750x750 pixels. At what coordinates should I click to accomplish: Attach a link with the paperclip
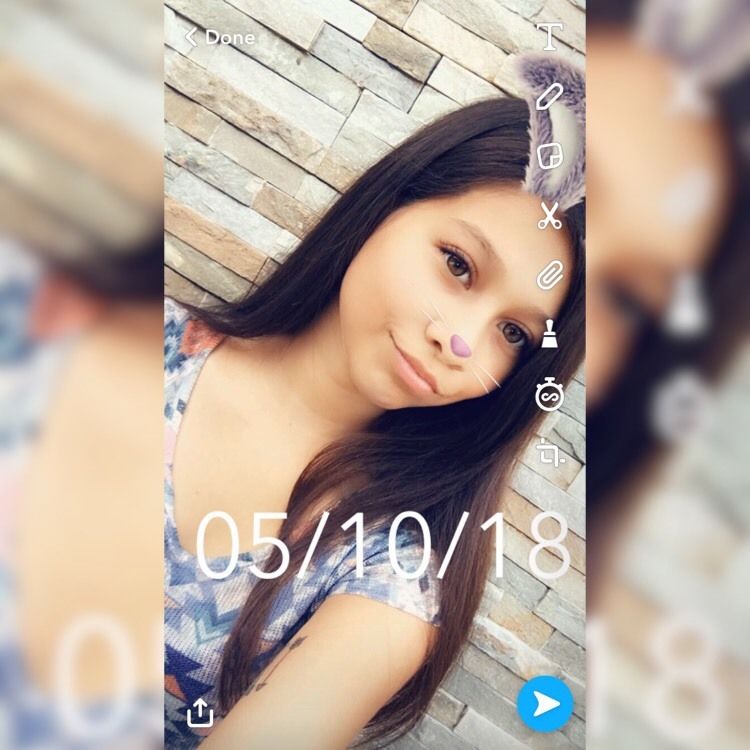(550, 275)
